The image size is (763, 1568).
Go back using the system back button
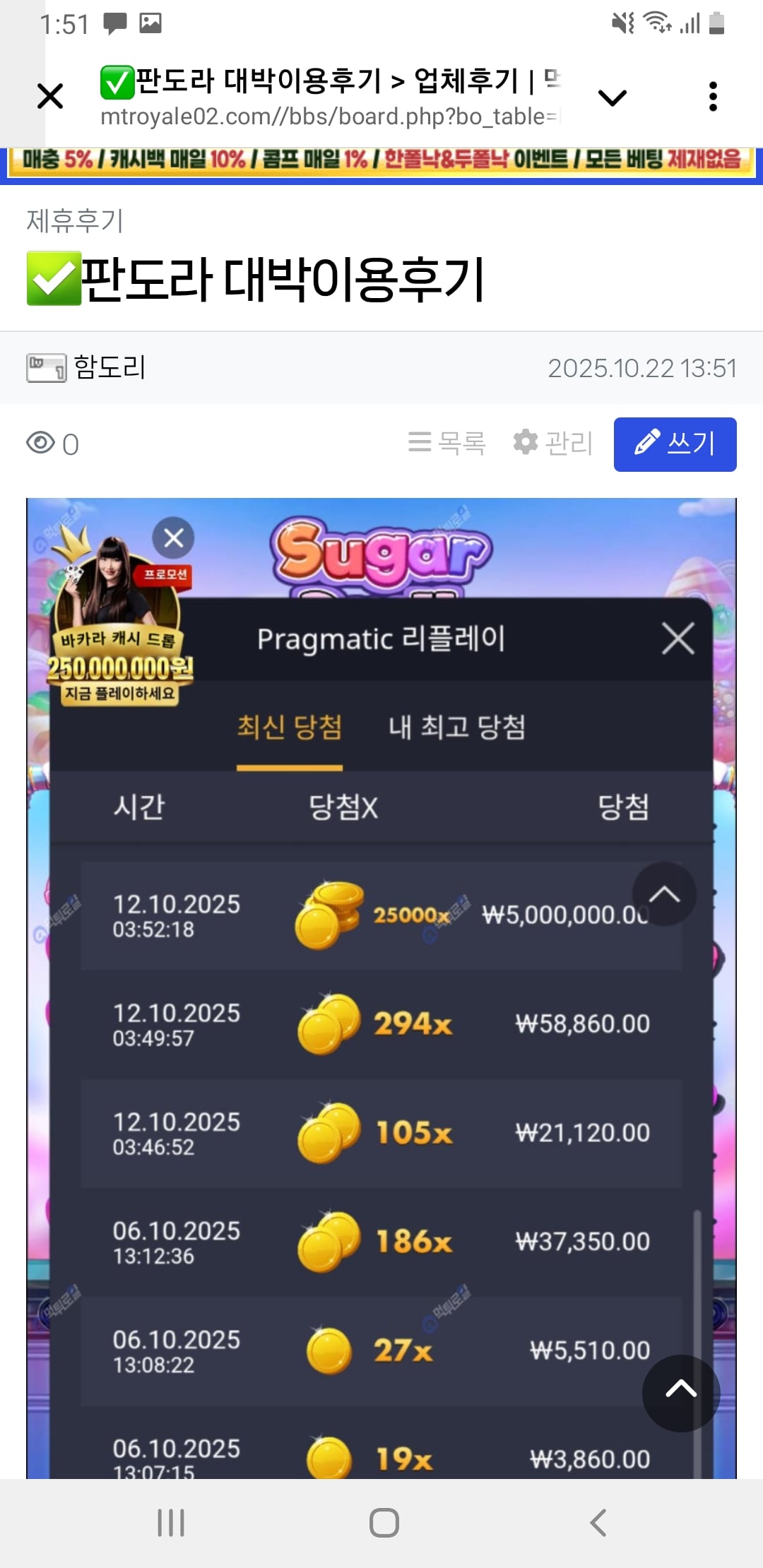pos(598,1523)
